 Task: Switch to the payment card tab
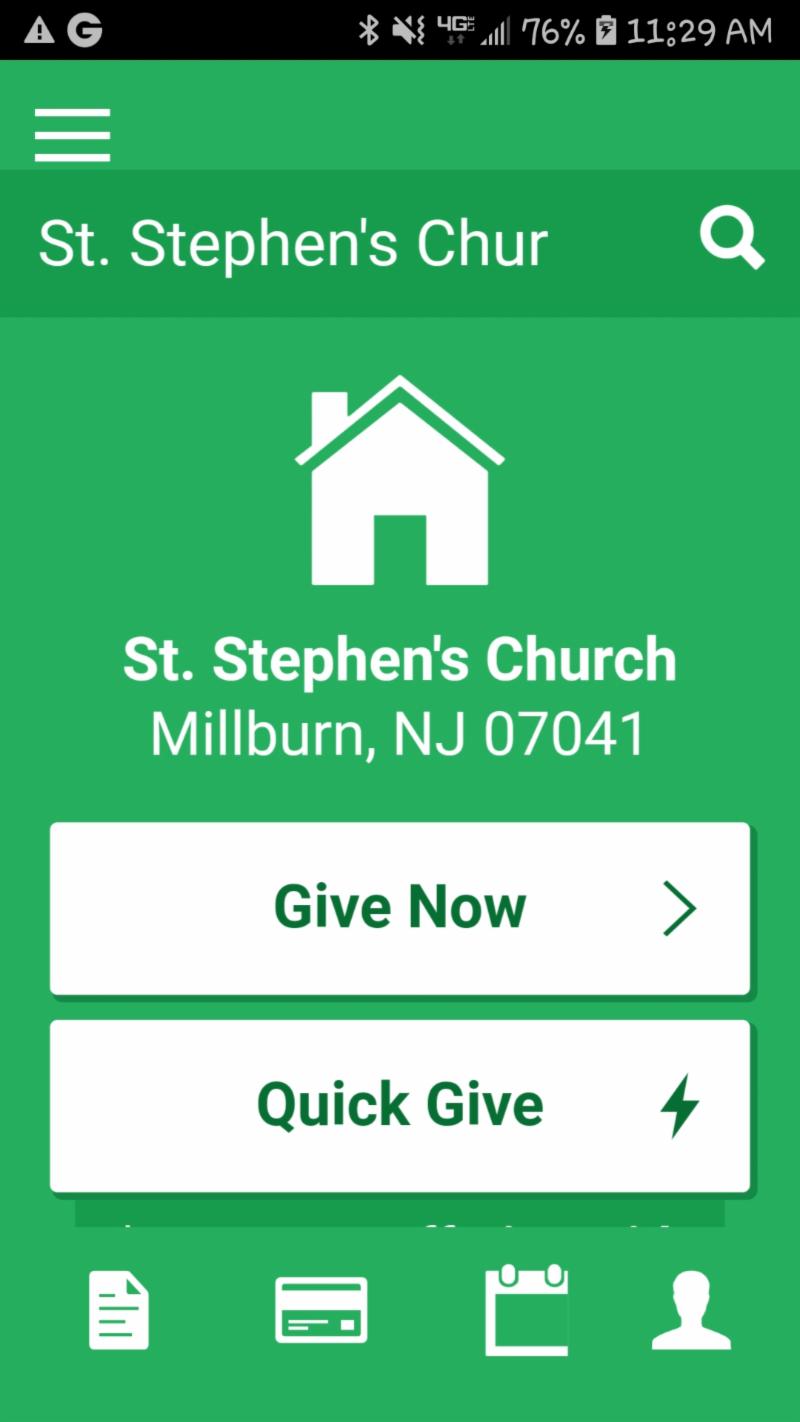point(321,1309)
